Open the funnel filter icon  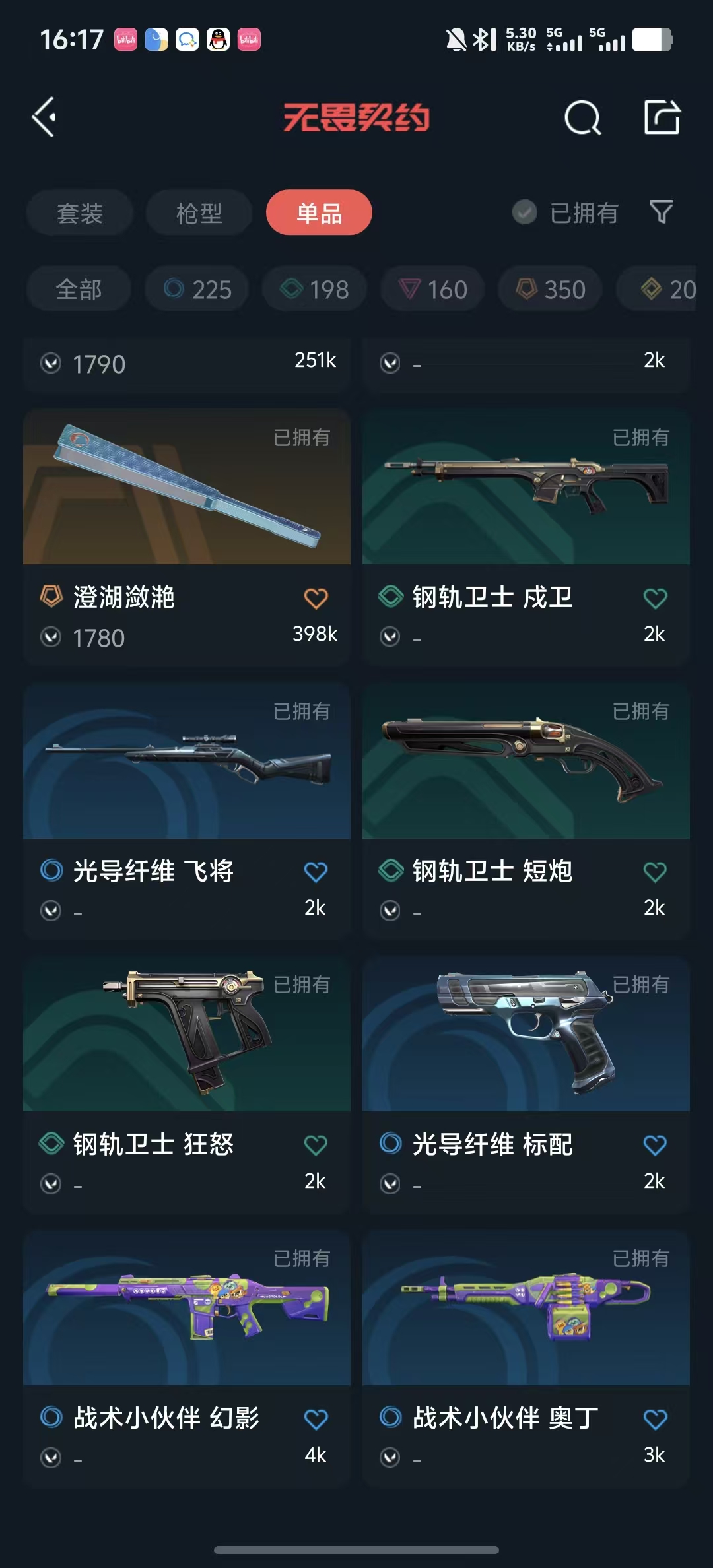point(662,212)
